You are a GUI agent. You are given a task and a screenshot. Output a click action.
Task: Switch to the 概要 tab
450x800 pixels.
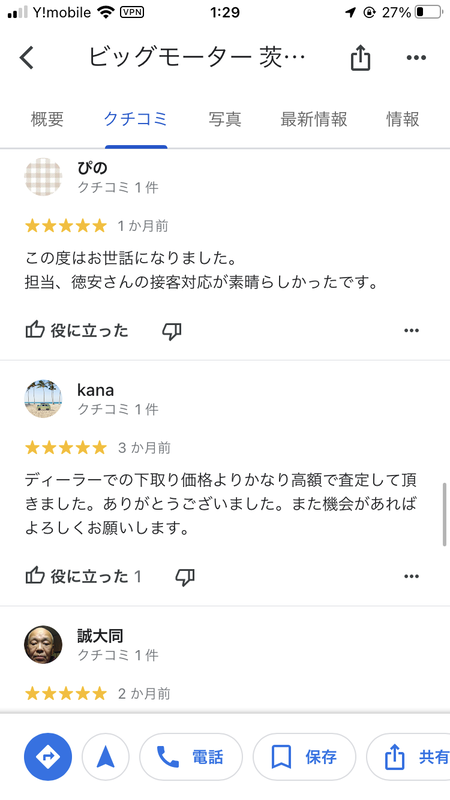47,119
